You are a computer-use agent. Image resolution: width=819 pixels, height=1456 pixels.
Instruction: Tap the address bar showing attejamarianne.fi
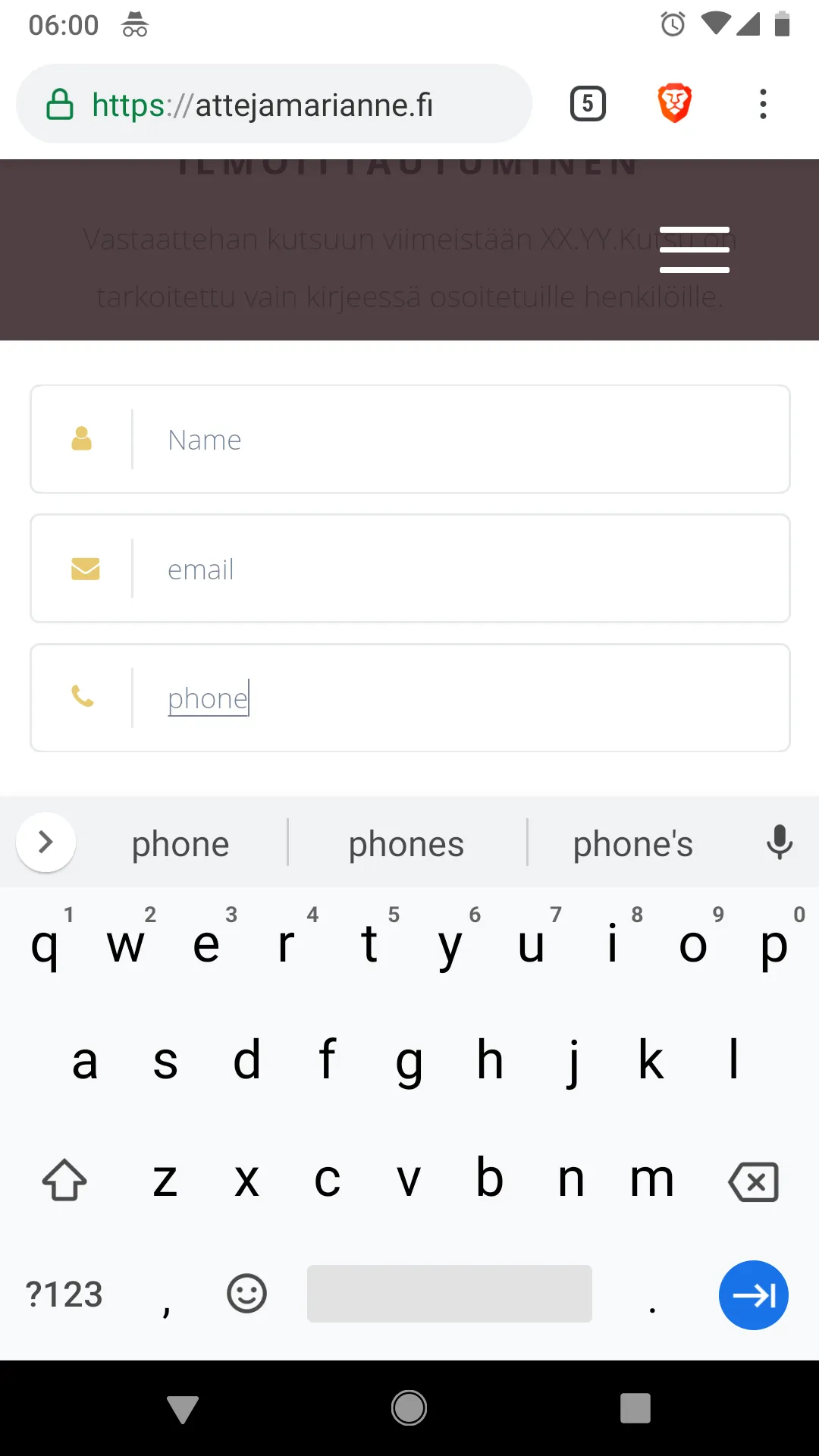pos(273,105)
